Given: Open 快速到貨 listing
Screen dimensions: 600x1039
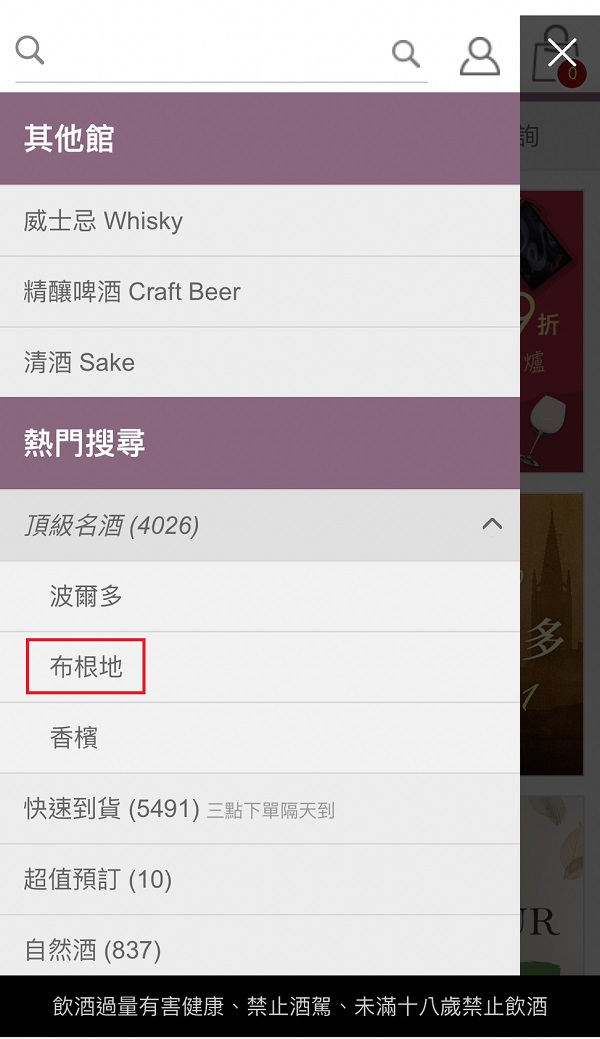Looking at the screenshot, I should click(112, 809).
